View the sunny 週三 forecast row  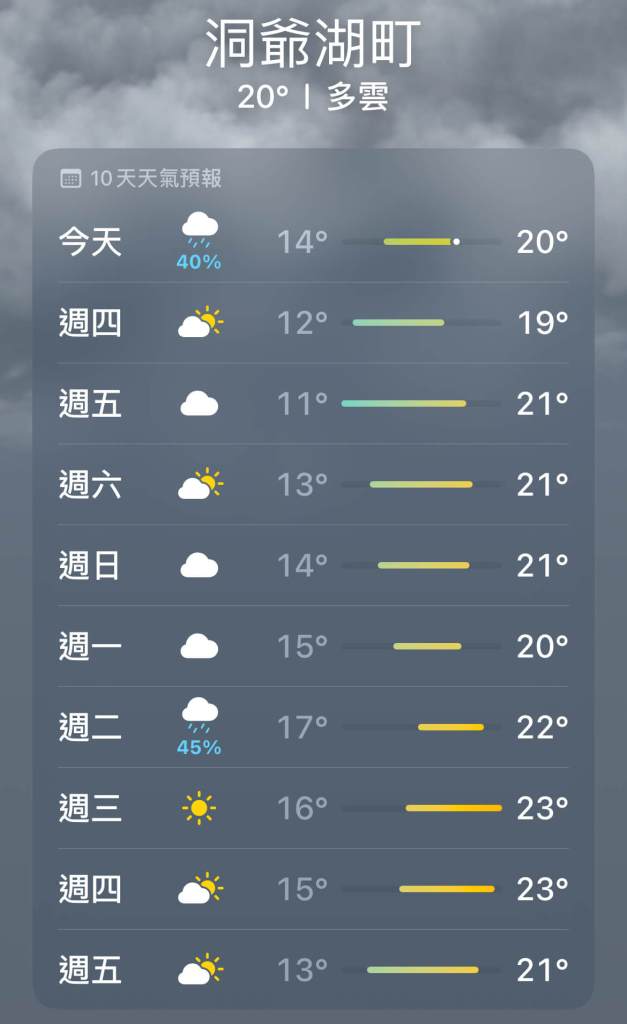313,808
